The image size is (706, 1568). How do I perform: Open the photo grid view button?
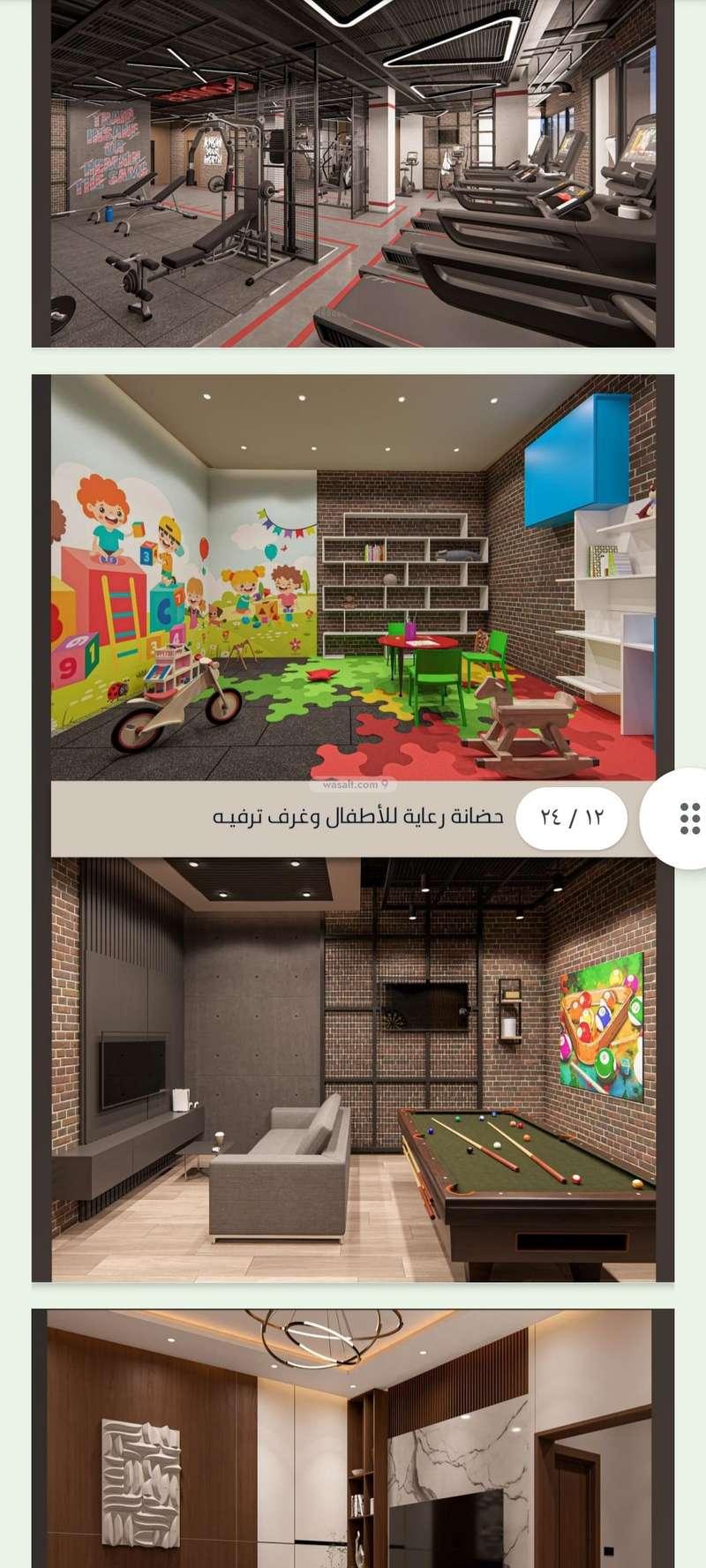tap(689, 819)
